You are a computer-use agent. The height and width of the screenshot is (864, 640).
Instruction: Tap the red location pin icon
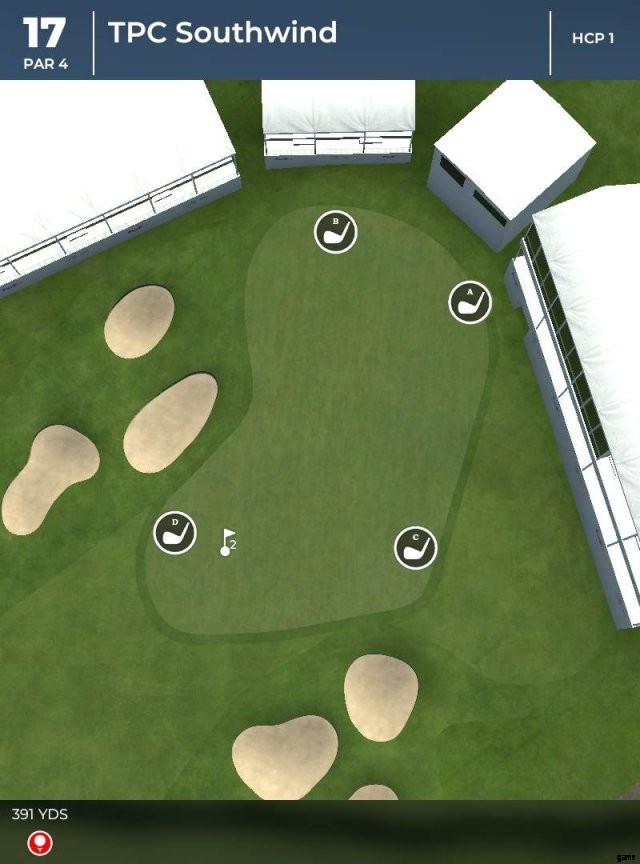(x=40, y=843)
